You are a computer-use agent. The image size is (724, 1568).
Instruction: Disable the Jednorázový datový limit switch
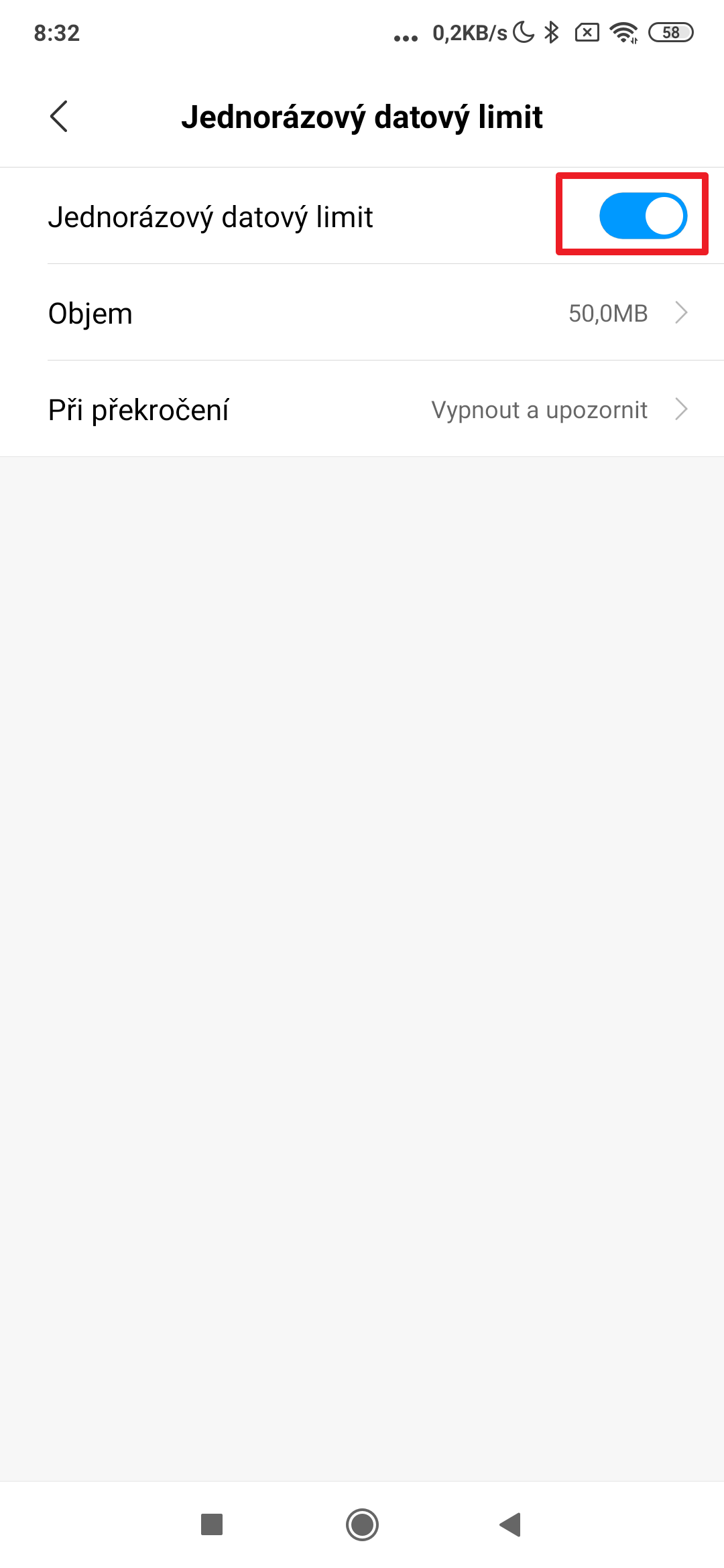coord(642,216)
